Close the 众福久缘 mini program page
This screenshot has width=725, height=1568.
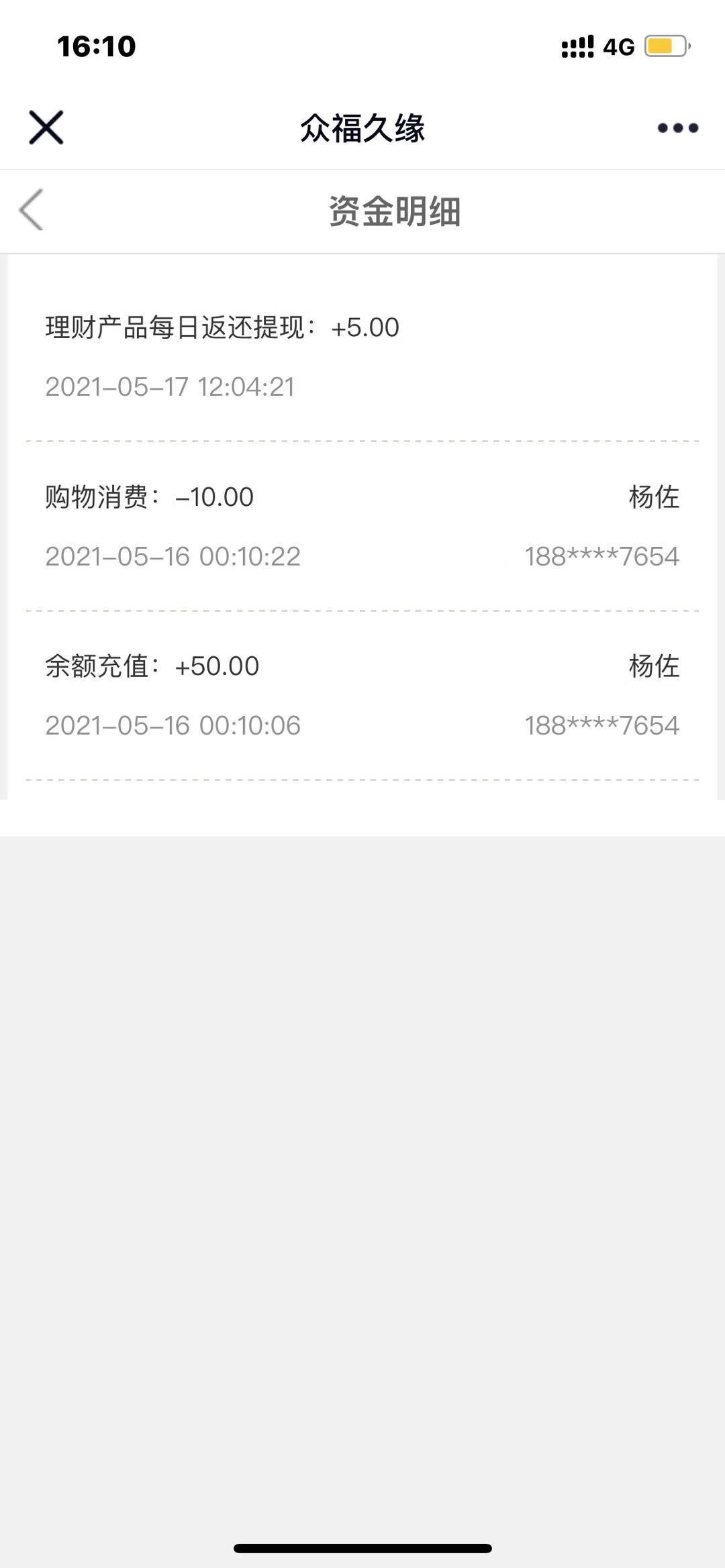pos(46,127)
